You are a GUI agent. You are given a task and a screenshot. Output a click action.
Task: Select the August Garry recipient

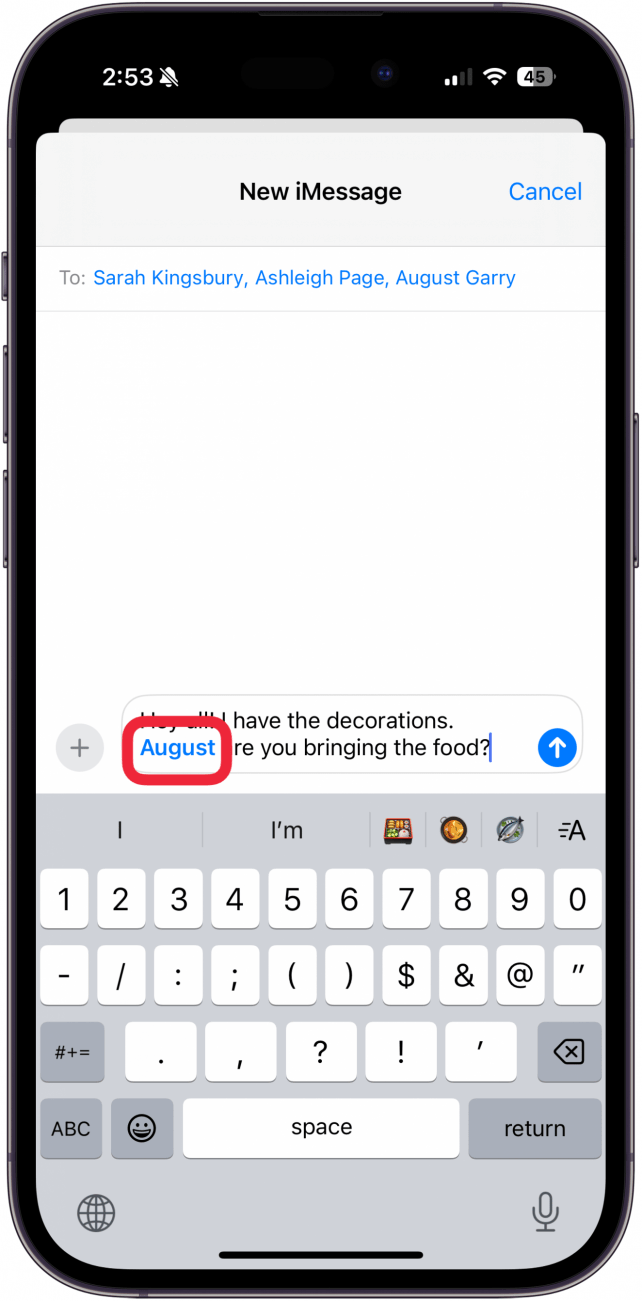tap(455, 278)
